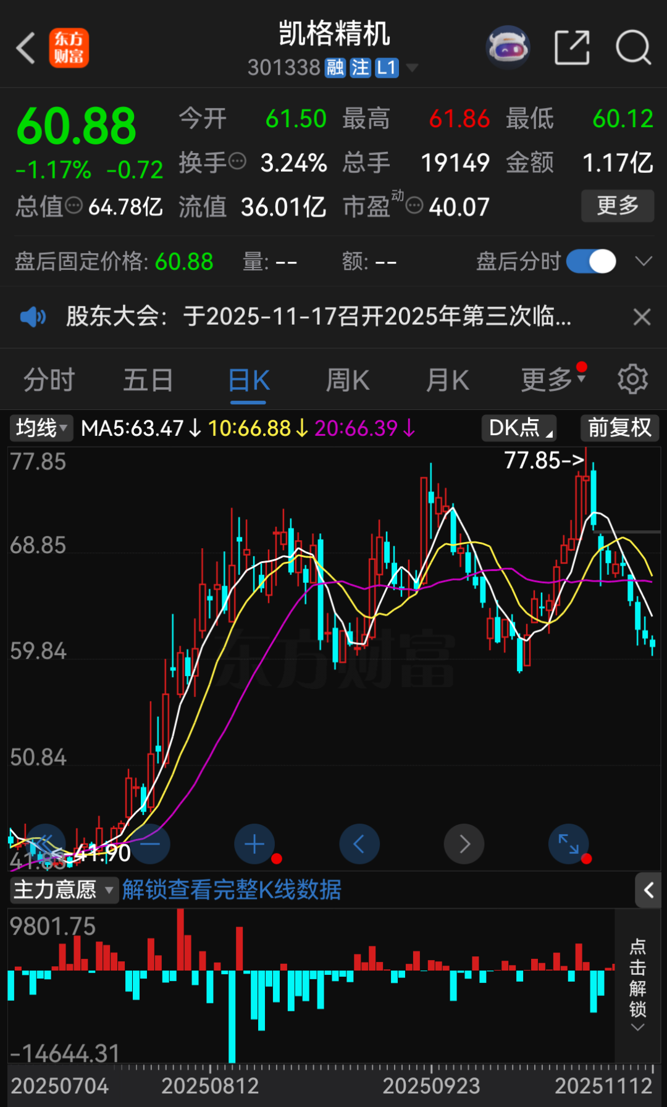Image resolution: width=667 pixels, height=1107 pixels.
Task: Tap the 更多 button for more quote data
Action: (x=617, y=206)
